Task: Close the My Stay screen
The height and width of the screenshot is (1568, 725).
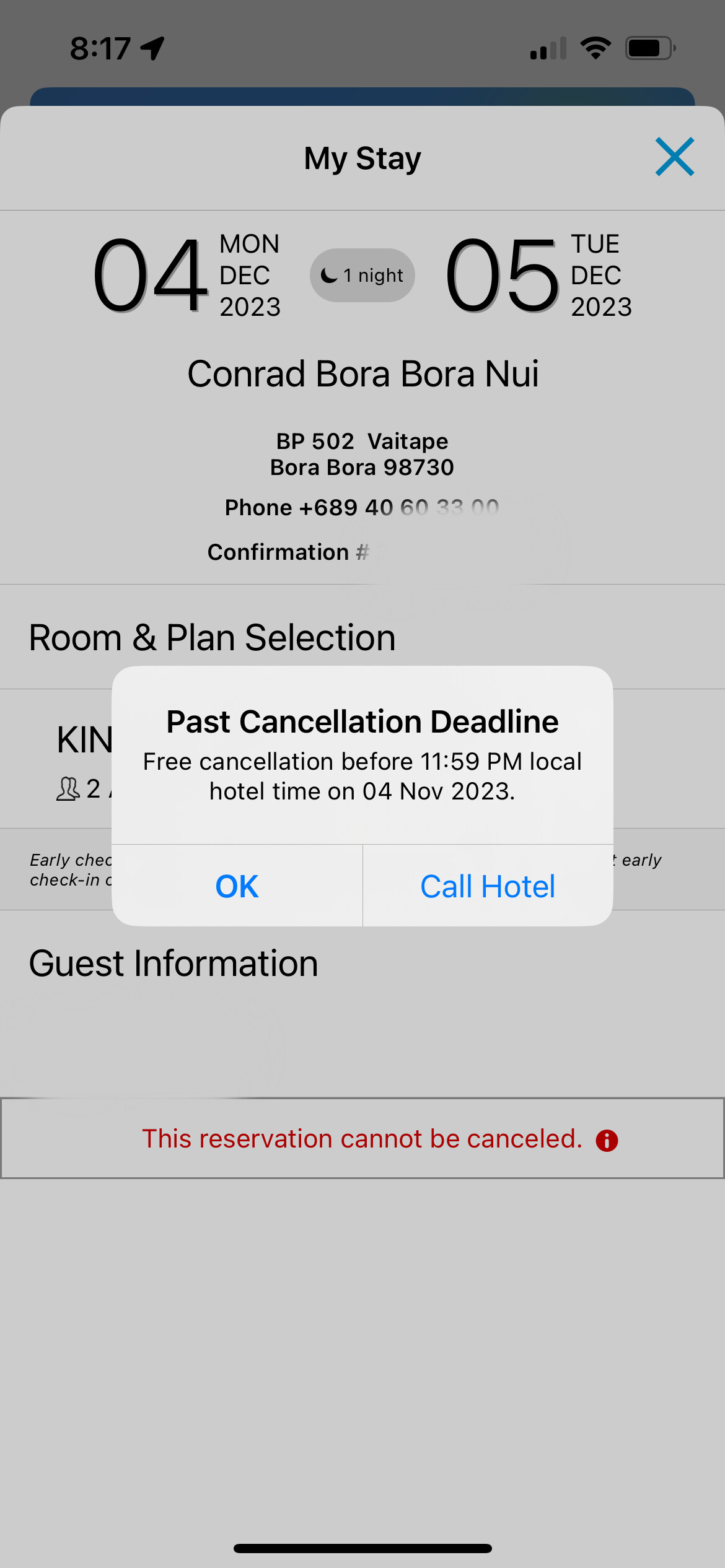Action: 675,157
